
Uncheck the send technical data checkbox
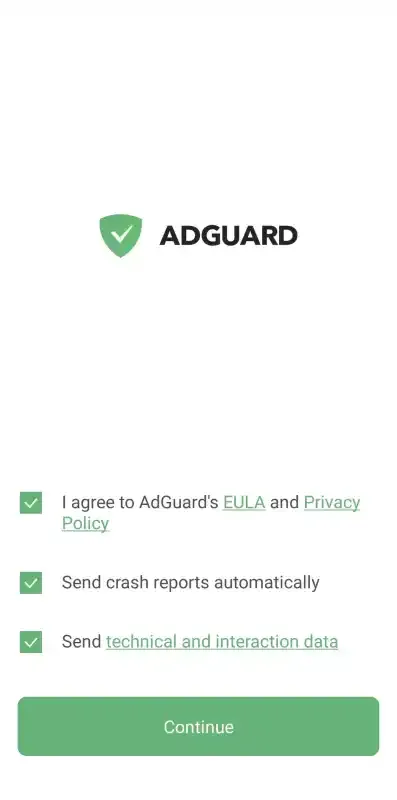pyautogui.click(x=31, y=642)
